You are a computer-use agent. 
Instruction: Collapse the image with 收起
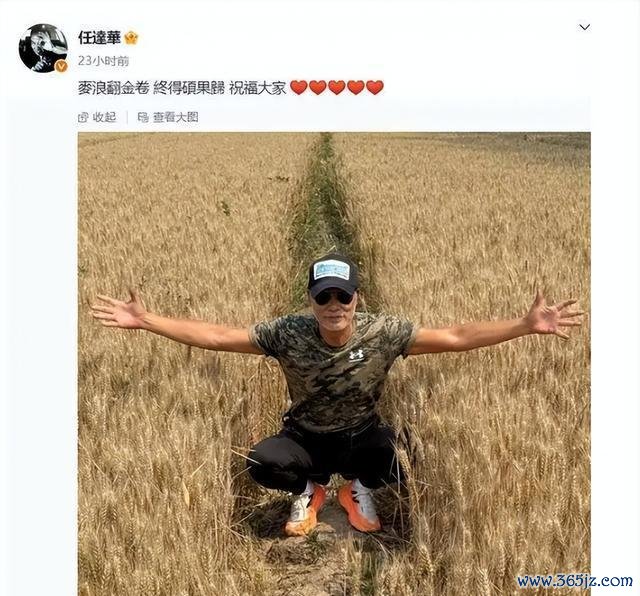point(97,117)
